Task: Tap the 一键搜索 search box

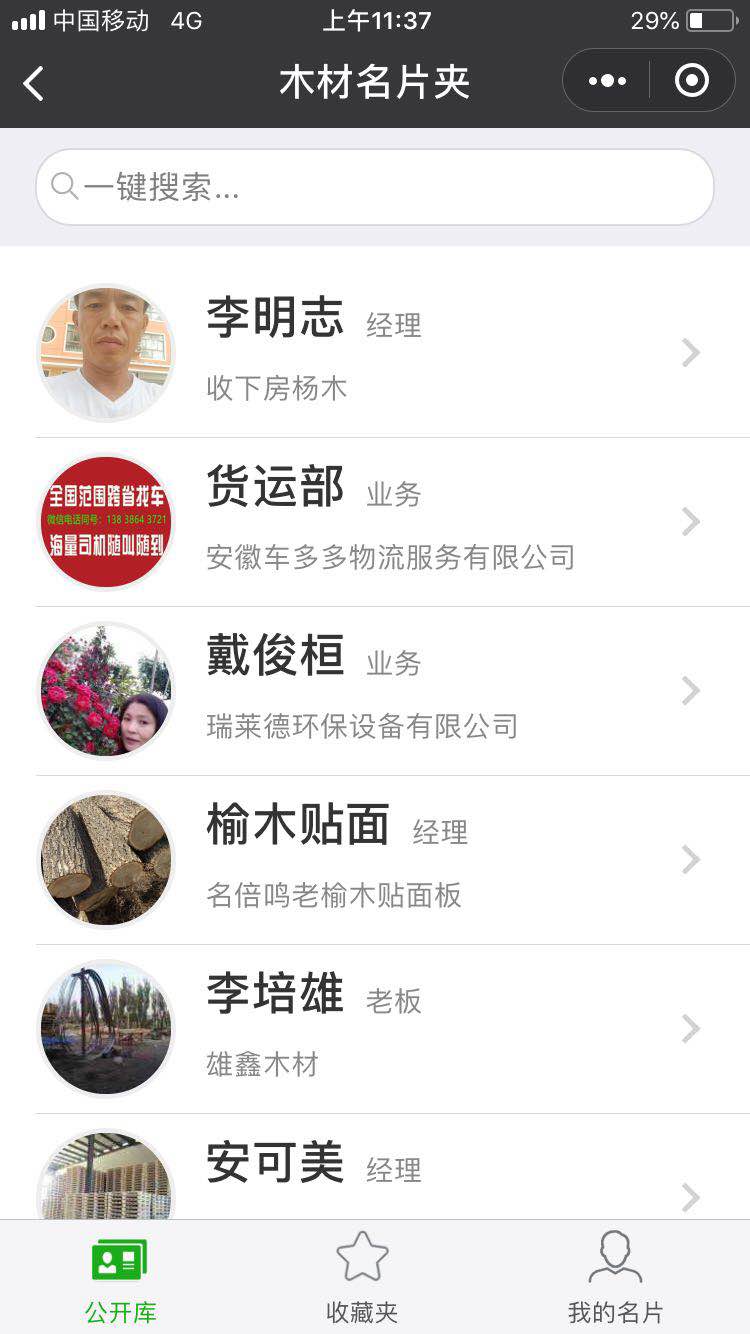Action: 375,187
